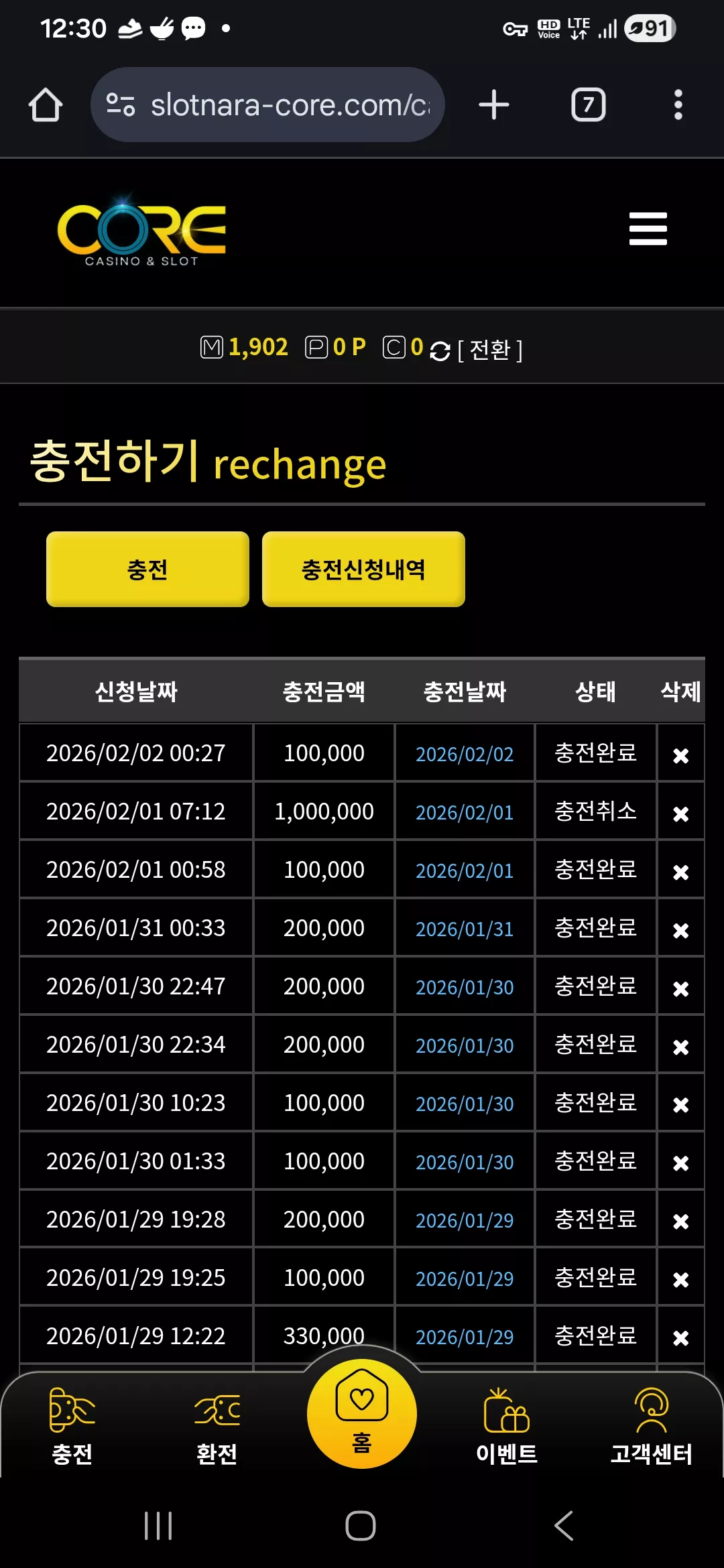
Task: Tap the 전환 conversion link
Action: (489, 349)
